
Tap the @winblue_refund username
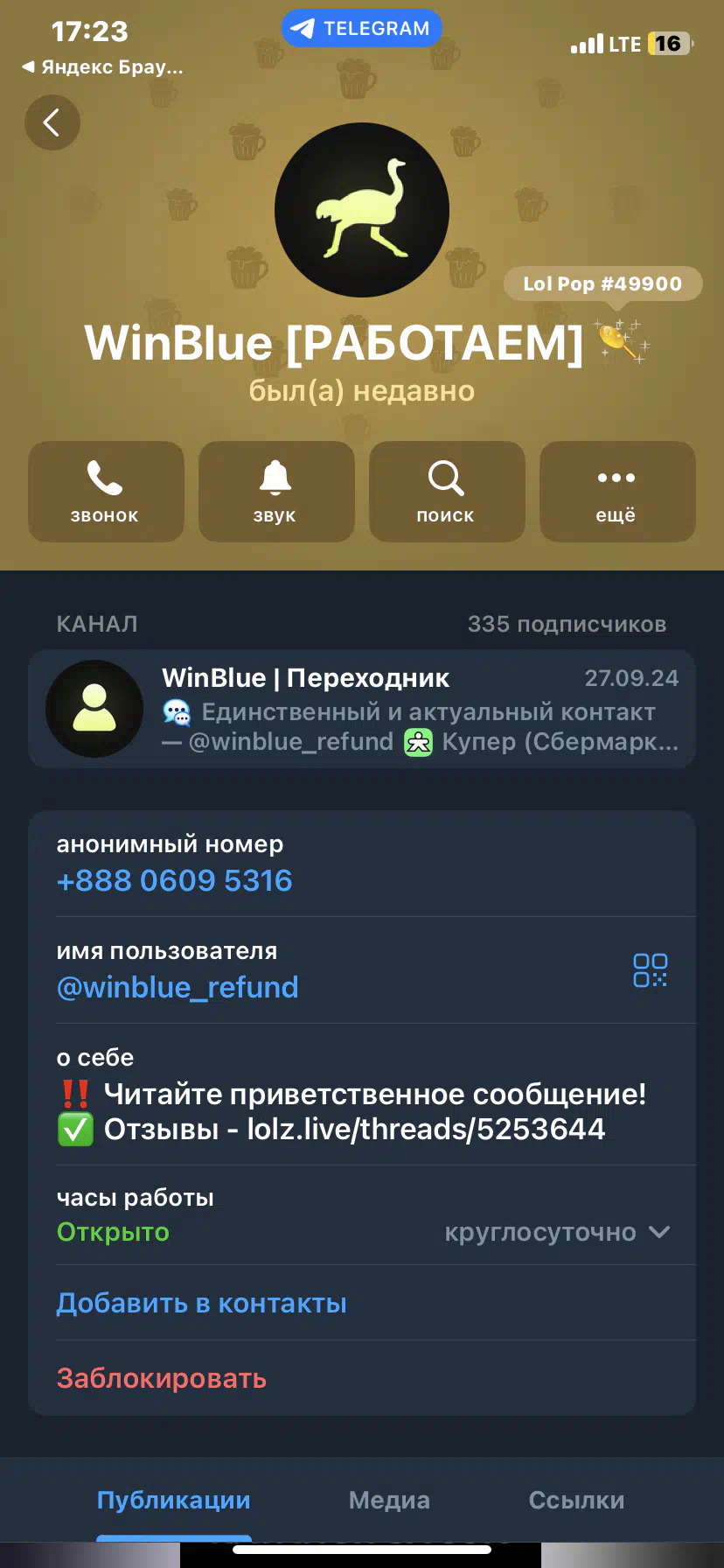(178, 987)
